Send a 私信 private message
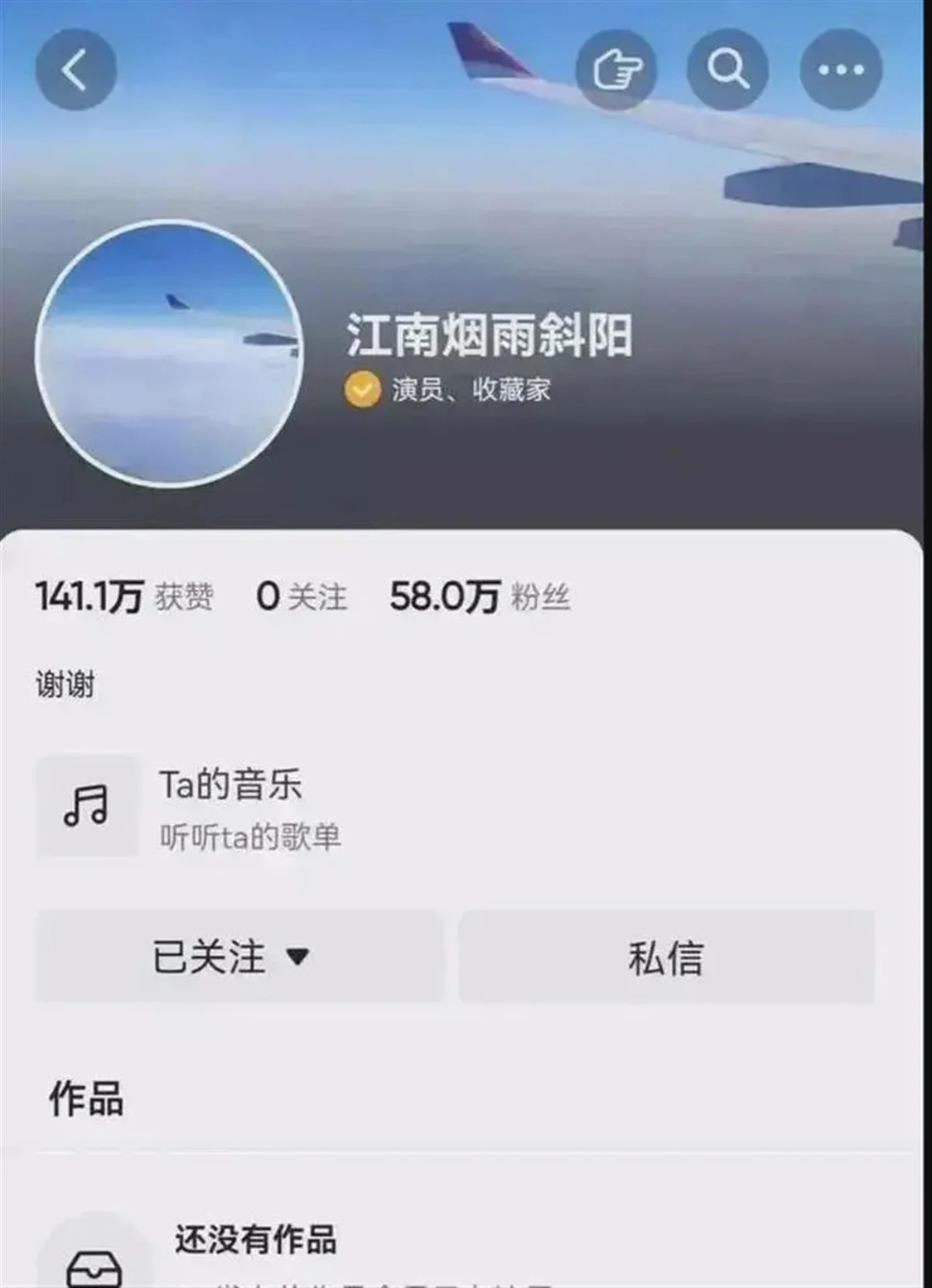Viewport: 932px width, 1288px height. coord(666,958)
